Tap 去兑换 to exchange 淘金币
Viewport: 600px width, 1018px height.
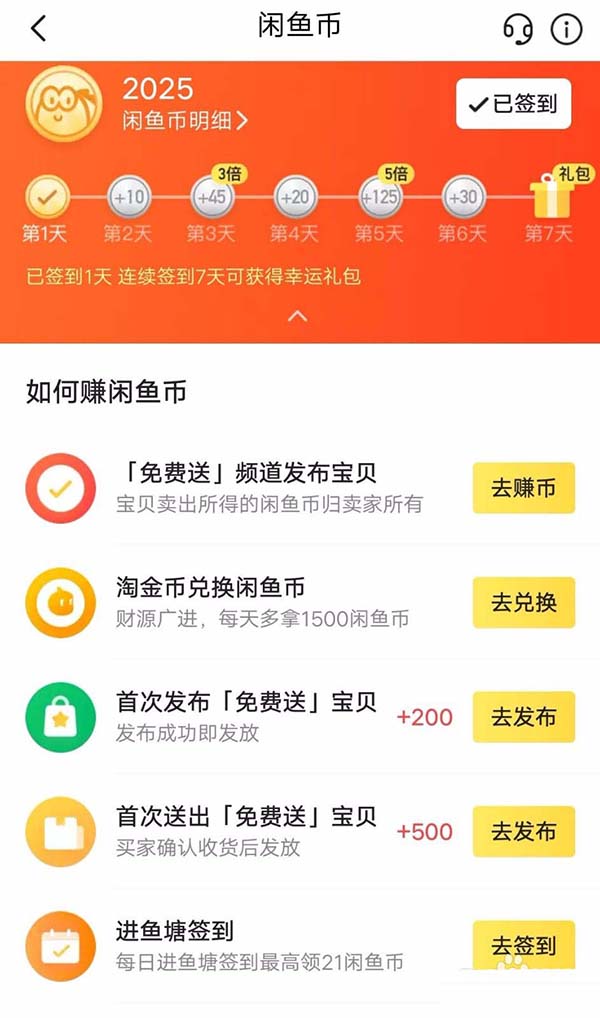523,603
